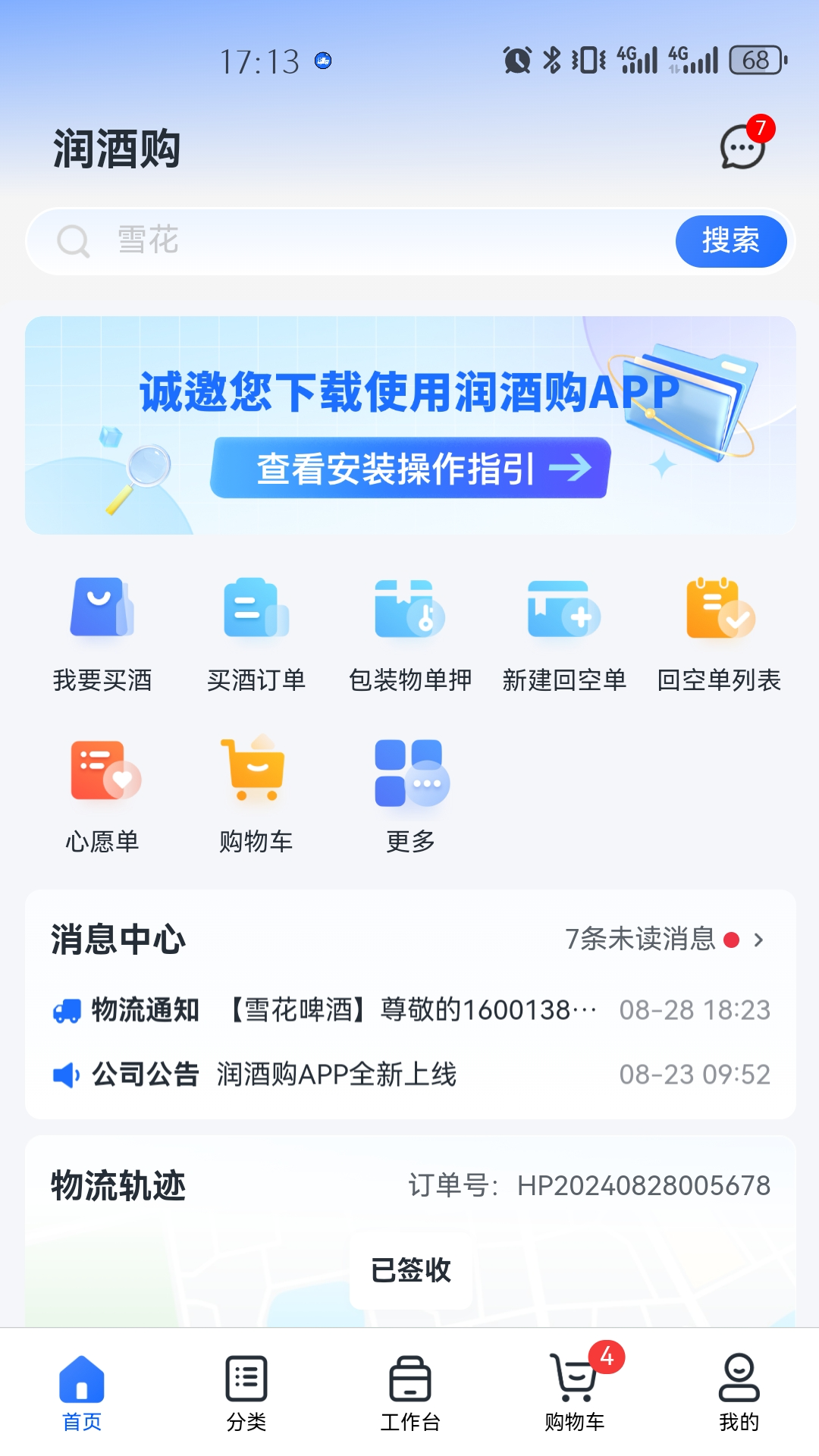Switch to the 分类 tab
The image size is (819, 1456).
pos(246,1392)
